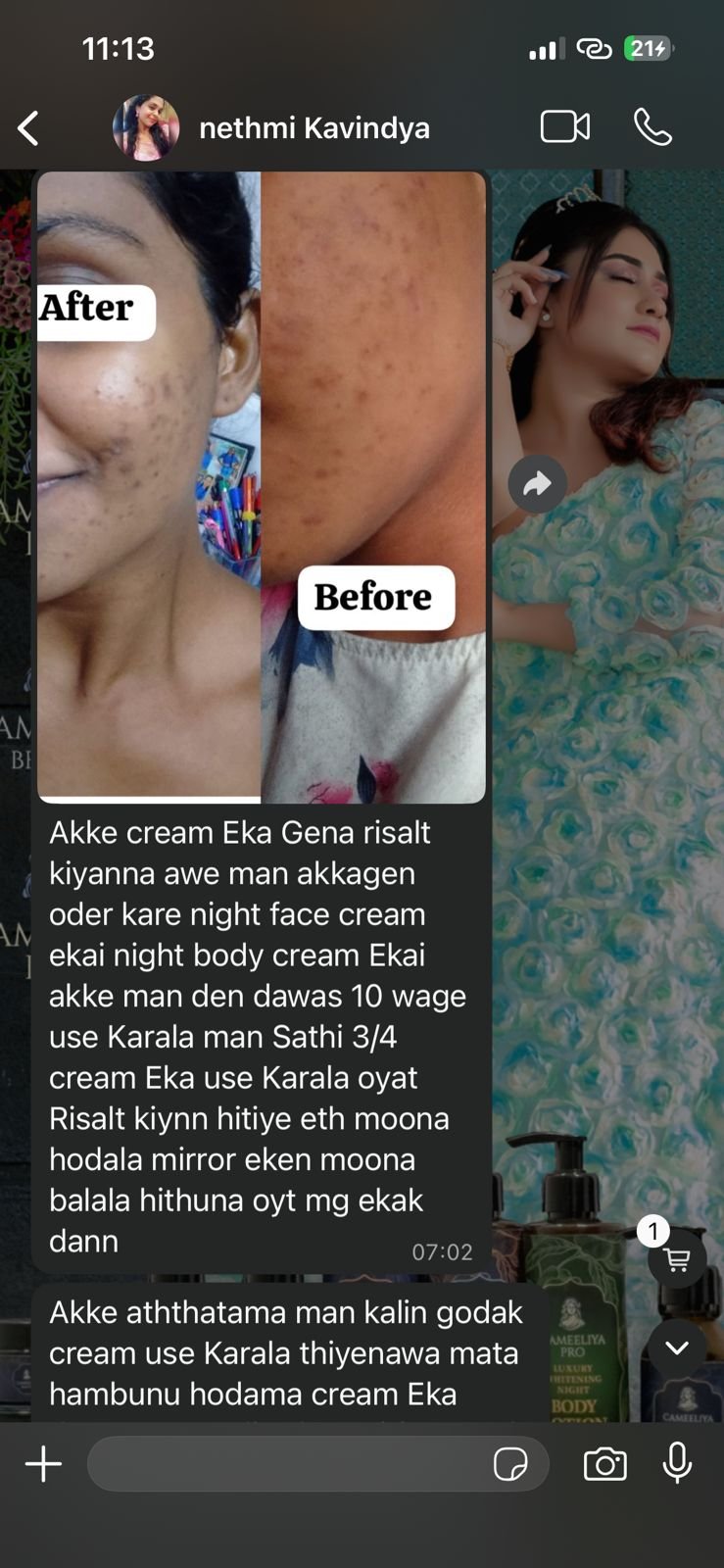Viewport: 724px width, 1568px height.
Task: Open the camera to send a photo
Action: click(x=604, y=1464)
